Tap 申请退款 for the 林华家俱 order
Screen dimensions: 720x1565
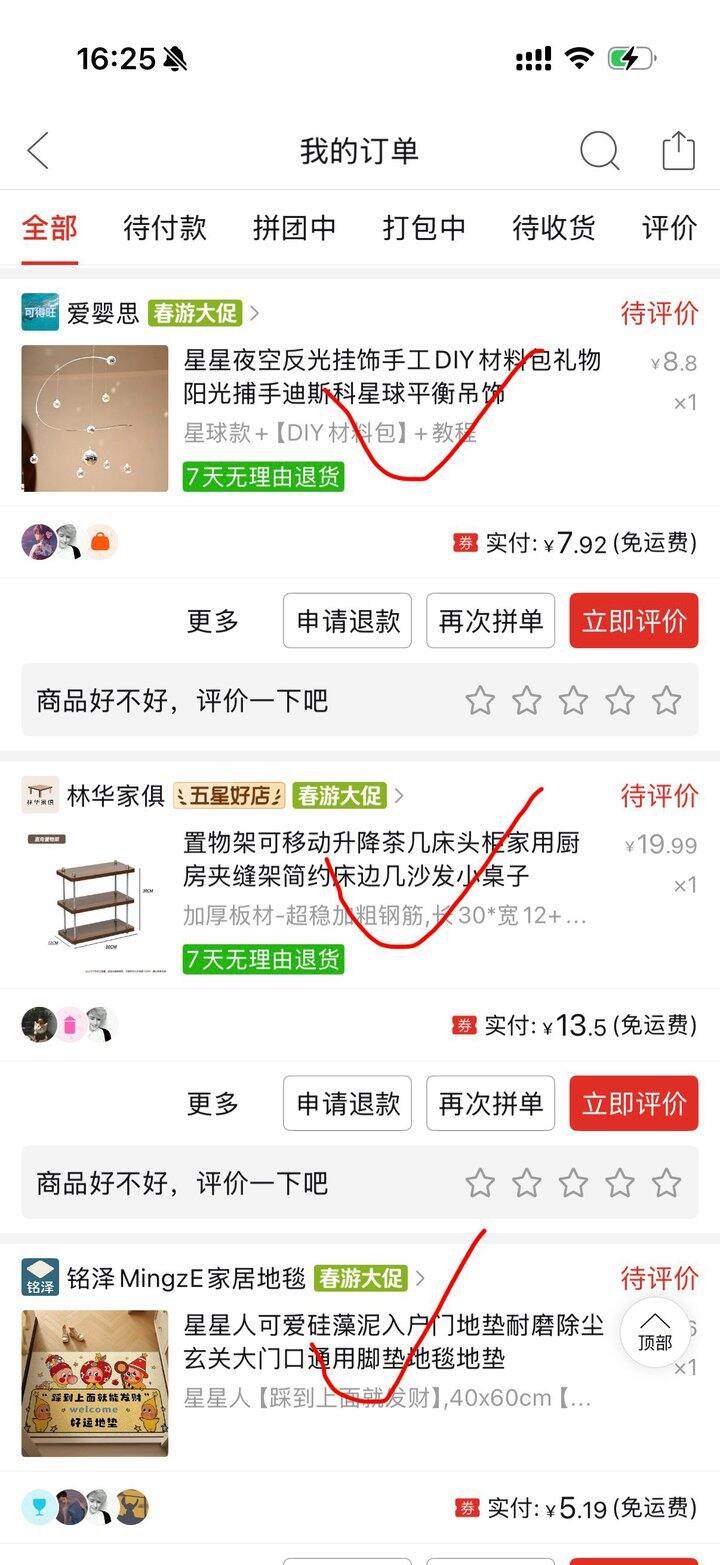[348, 1103]
